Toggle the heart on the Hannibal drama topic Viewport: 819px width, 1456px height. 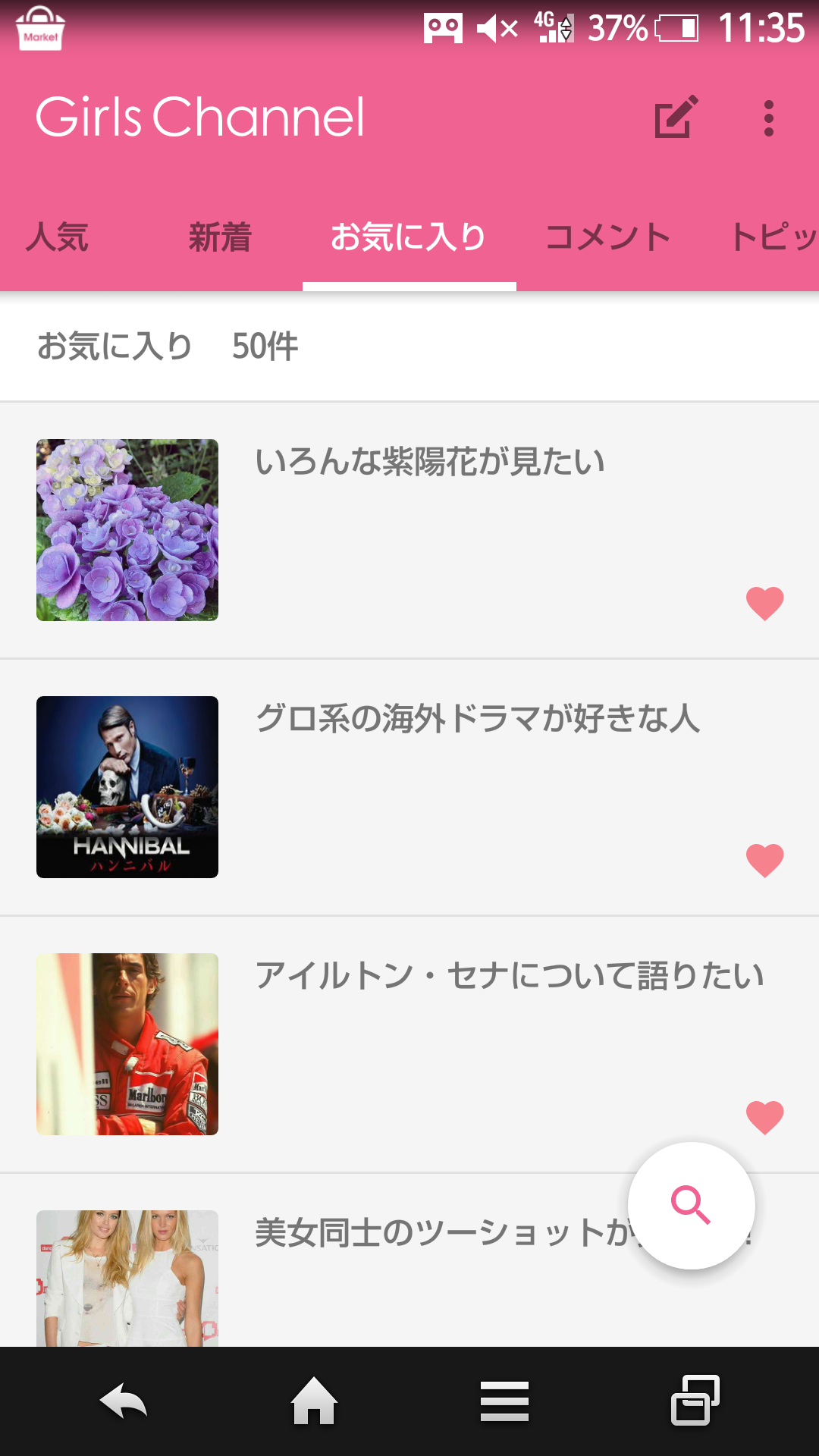pos(764,859)
